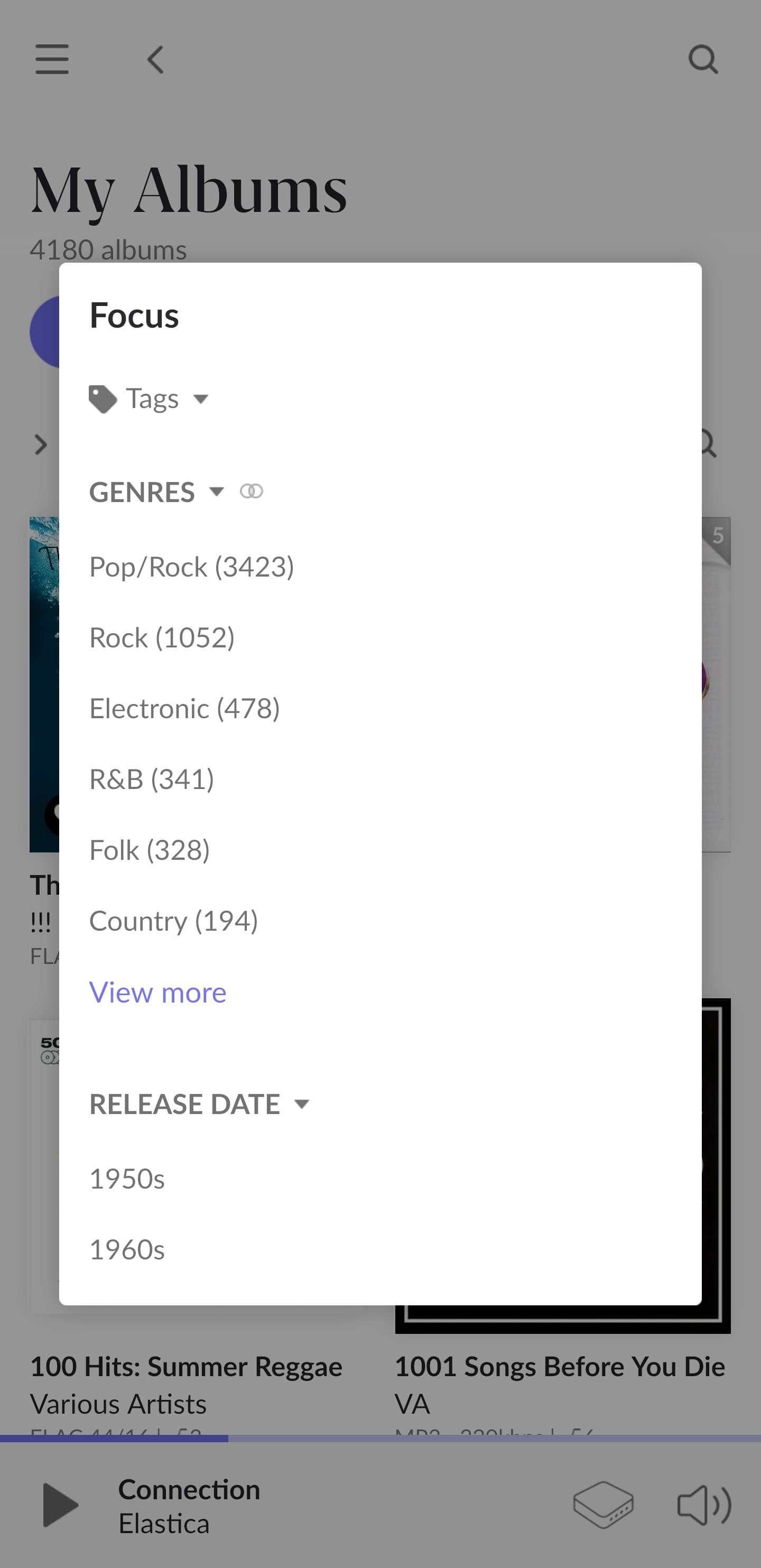Screen dimensions: 761x1568
Task: Open the GENRES dropdown arrow
Action: click(x=216, y=491)
